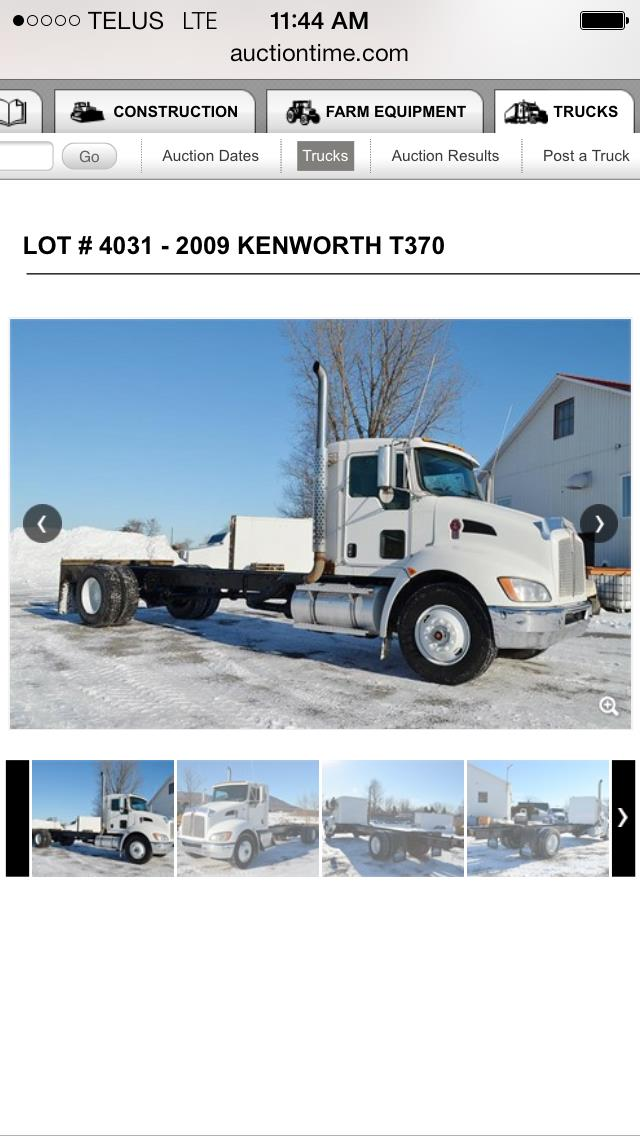Open the Trucks top tab

563,111
